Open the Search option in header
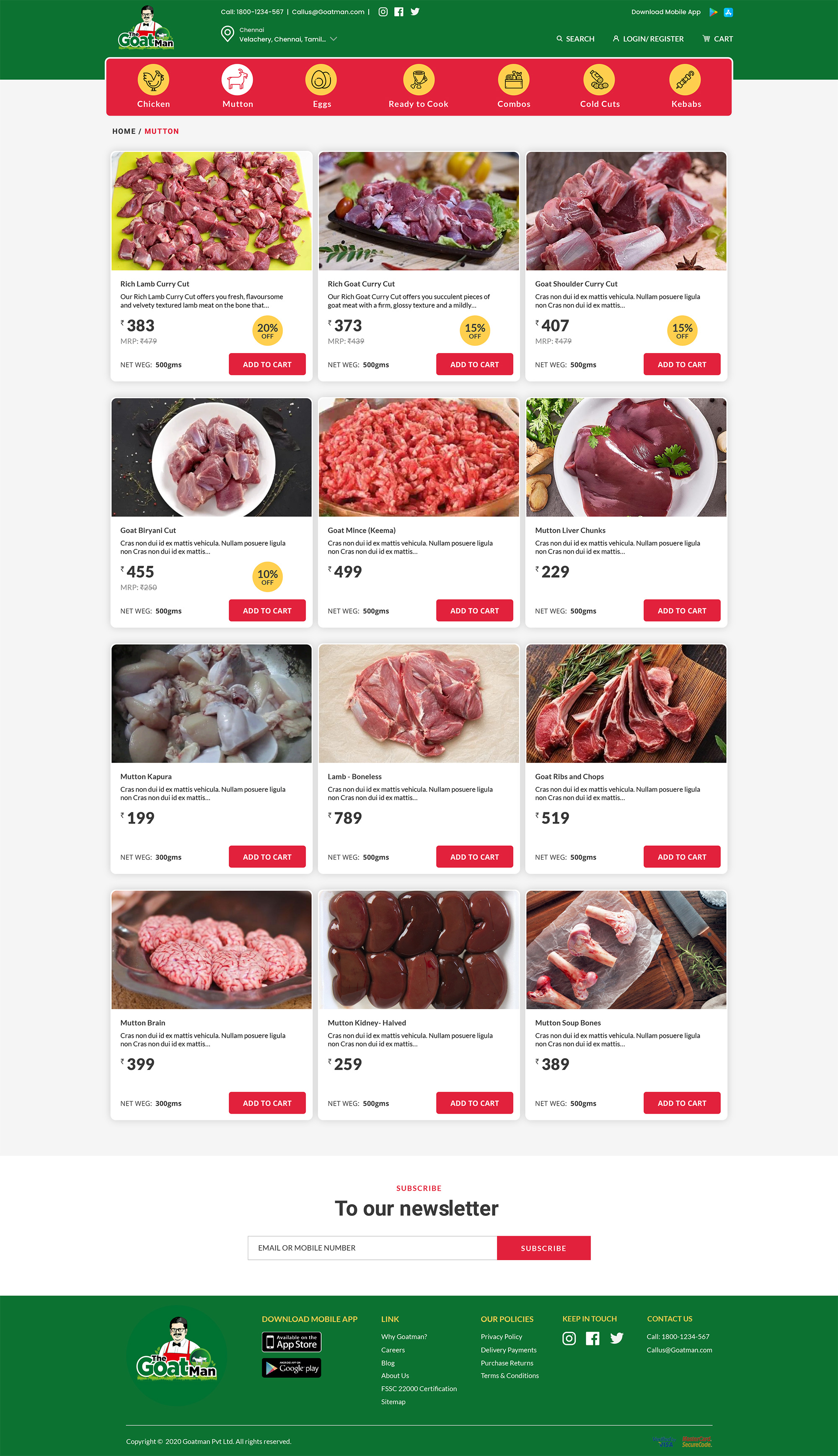Screen dimensions: 838x1456 (x=575, y=39)
